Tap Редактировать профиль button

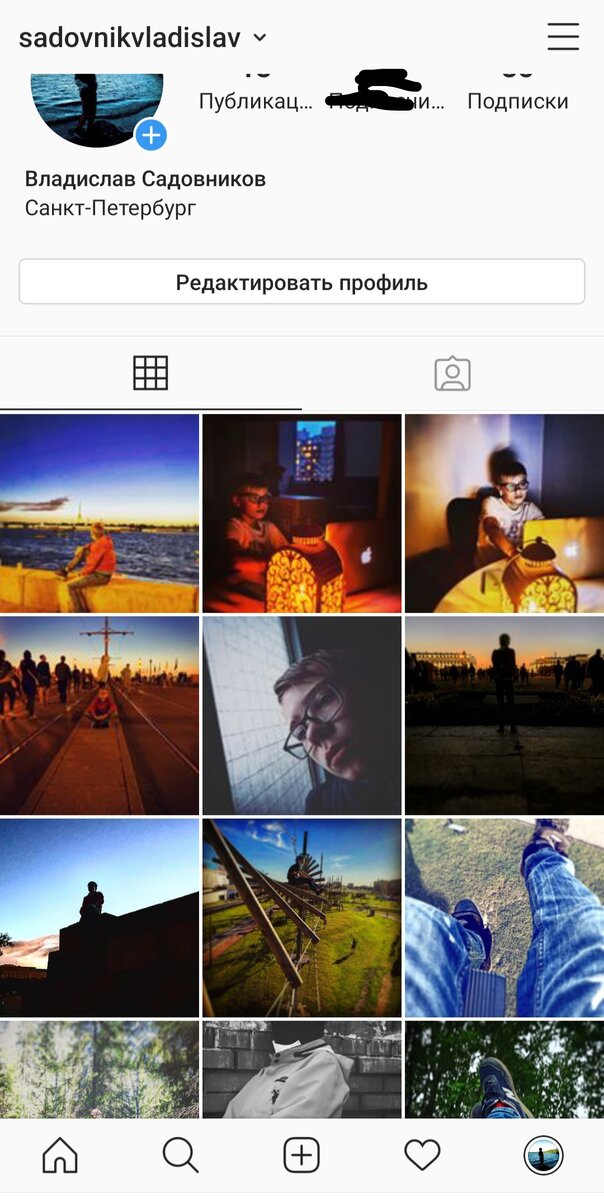301,282
